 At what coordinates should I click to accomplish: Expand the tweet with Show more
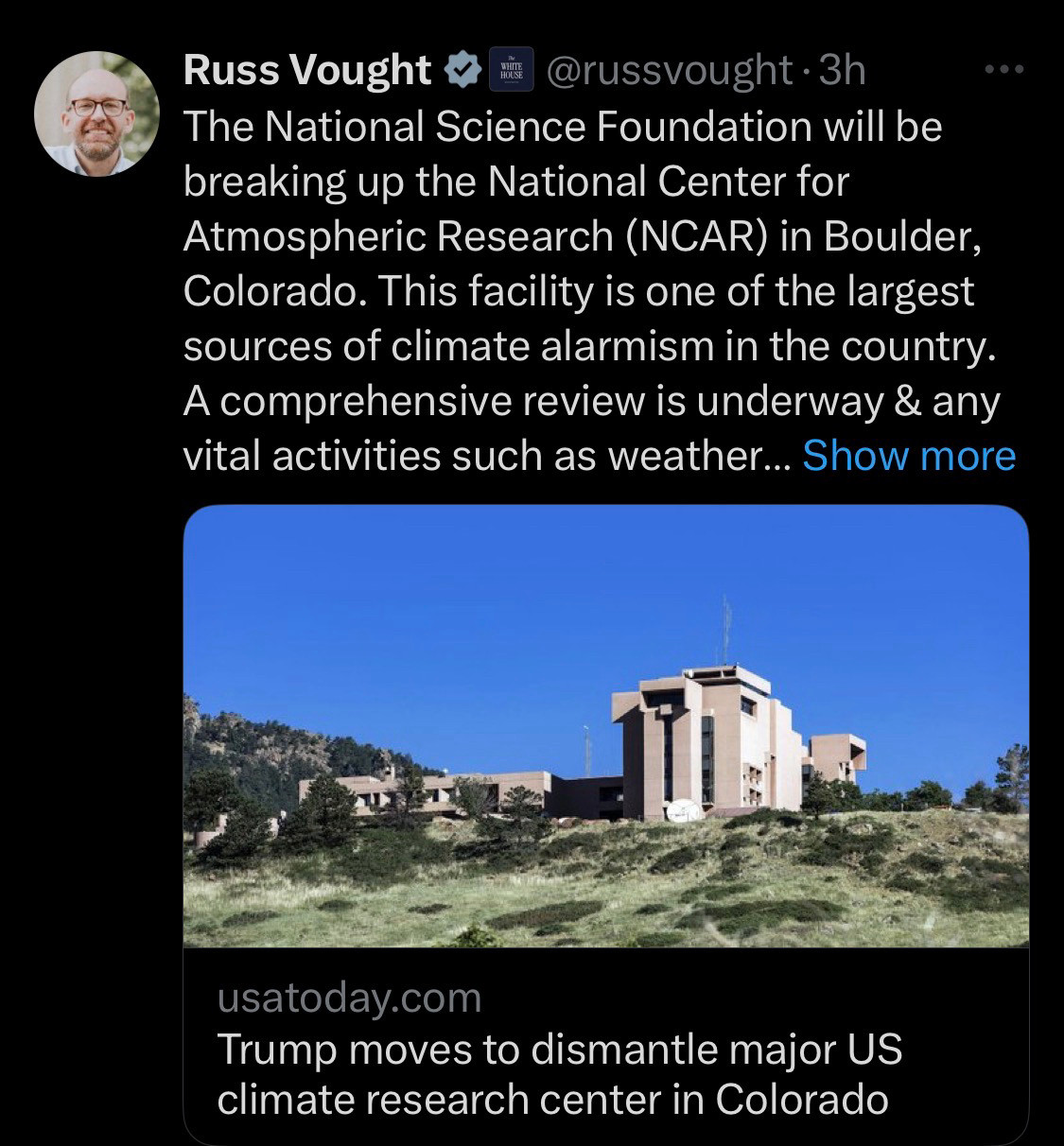pyautogui.click(x=908, y=456)
